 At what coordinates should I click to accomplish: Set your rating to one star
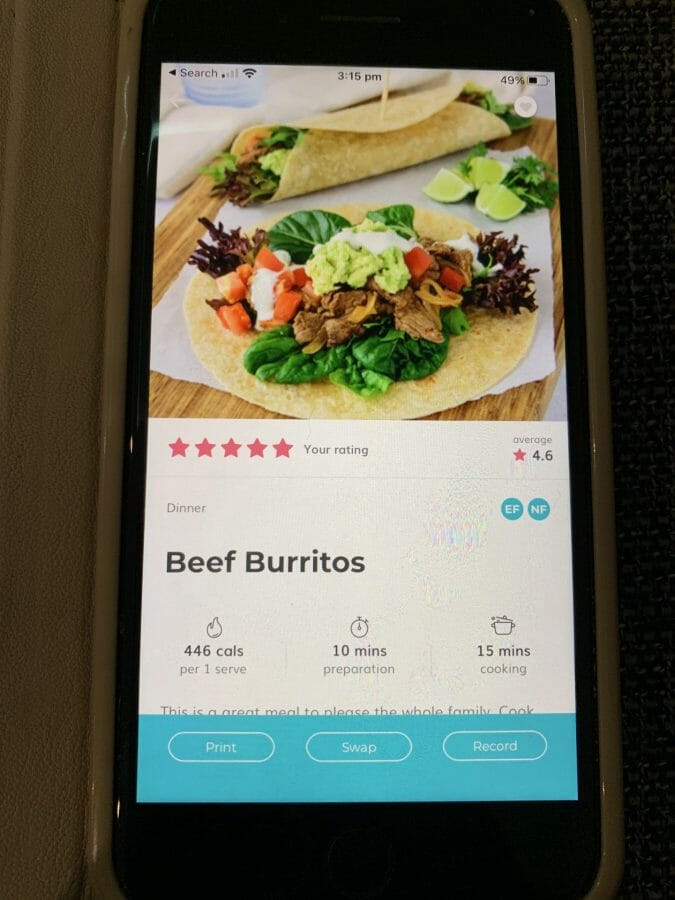coord(179,448)
